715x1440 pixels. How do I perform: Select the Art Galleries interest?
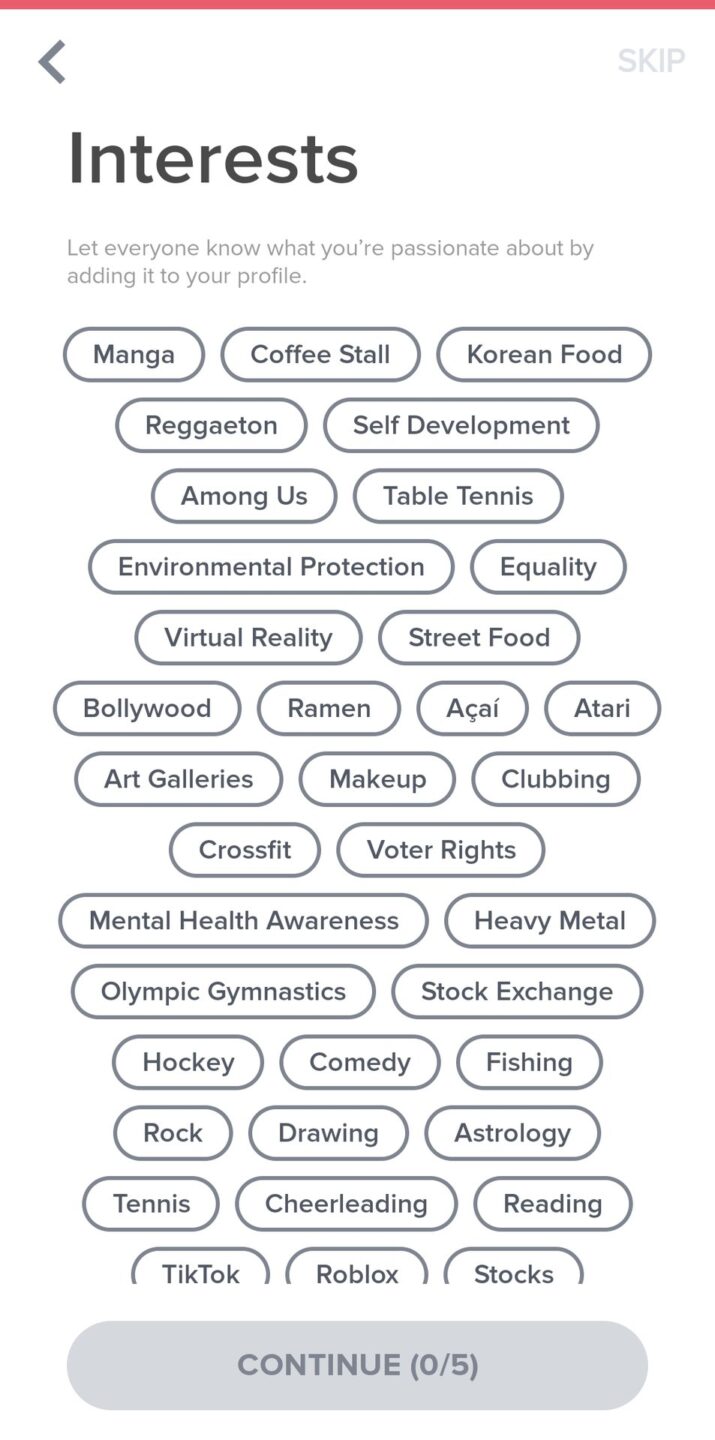[179, 779]
